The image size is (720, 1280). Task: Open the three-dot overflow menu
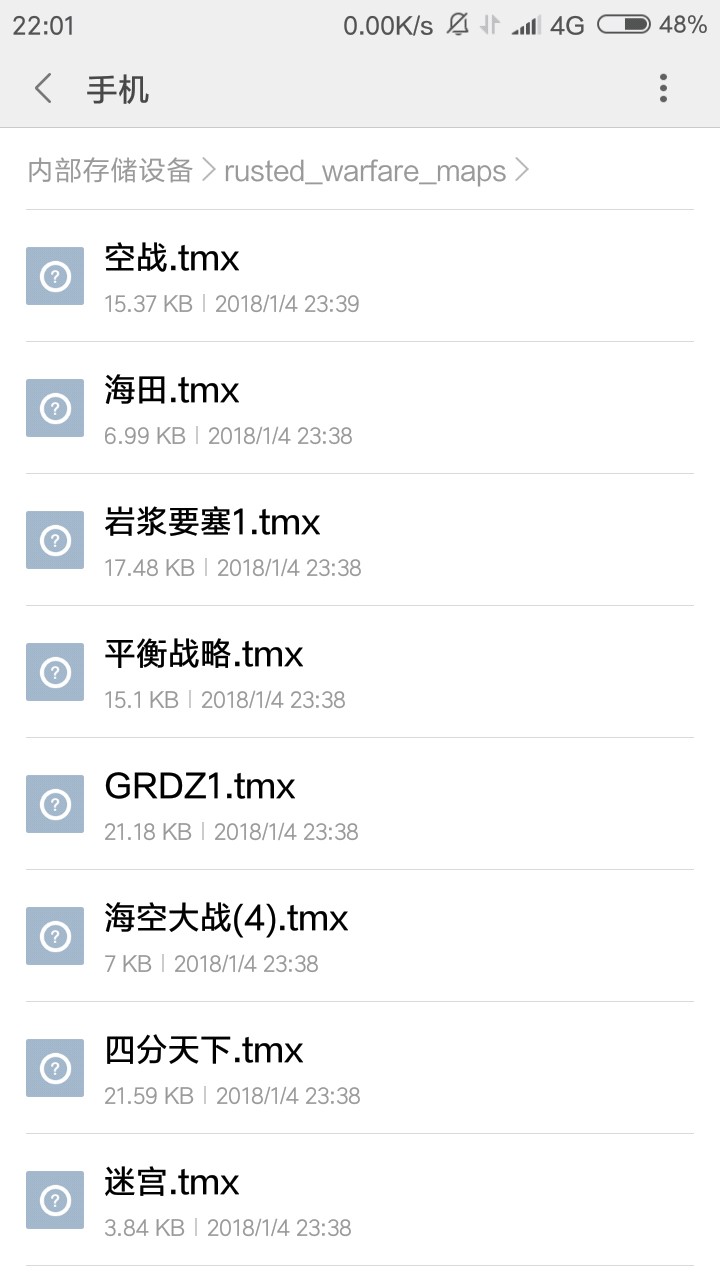[663, 89]
